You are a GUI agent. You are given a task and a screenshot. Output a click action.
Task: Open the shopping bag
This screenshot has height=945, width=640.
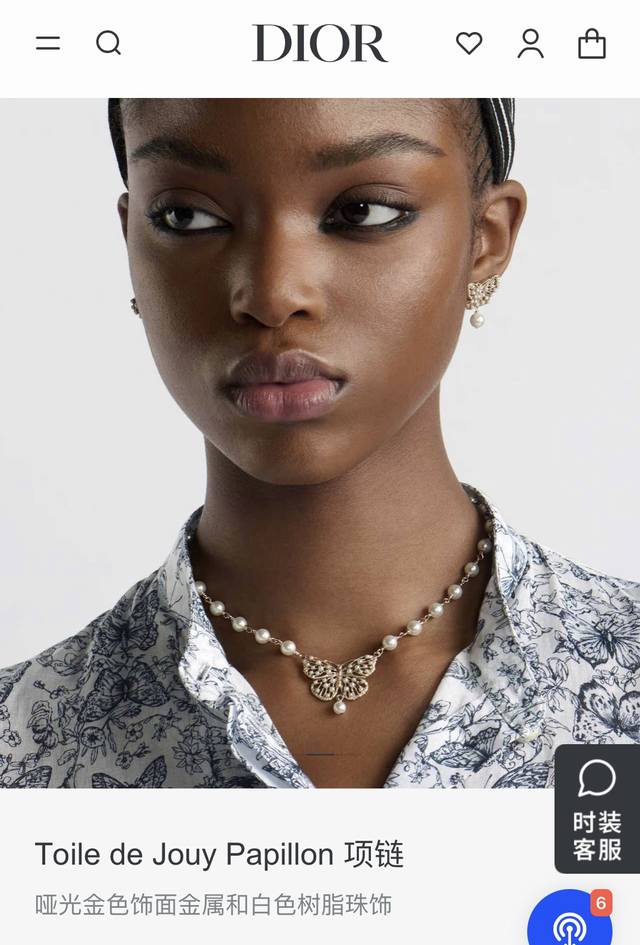[592, 43]
